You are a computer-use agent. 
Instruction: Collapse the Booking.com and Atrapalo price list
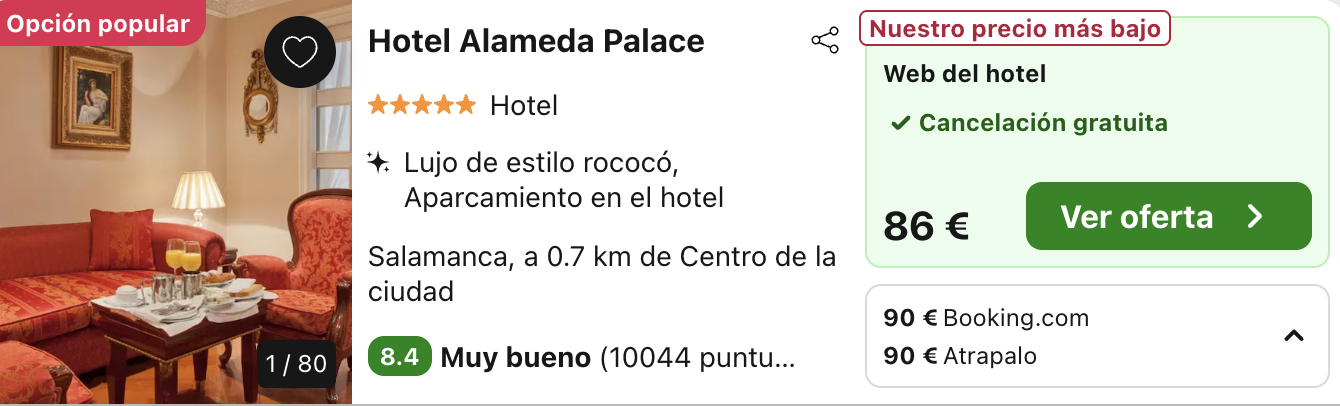click(1293, 336)
